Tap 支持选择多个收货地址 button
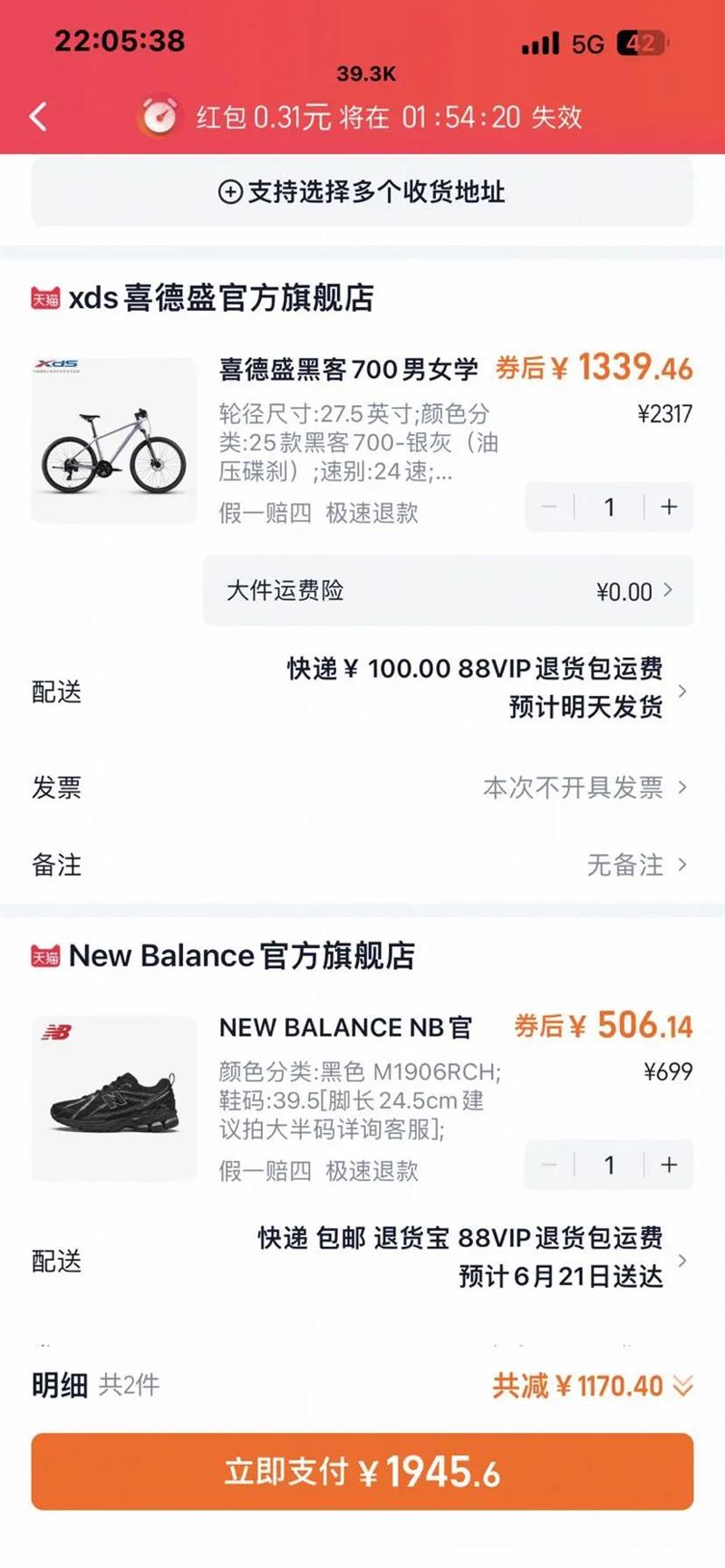This screenshot has height=1568, width=725. coord(362,192)
